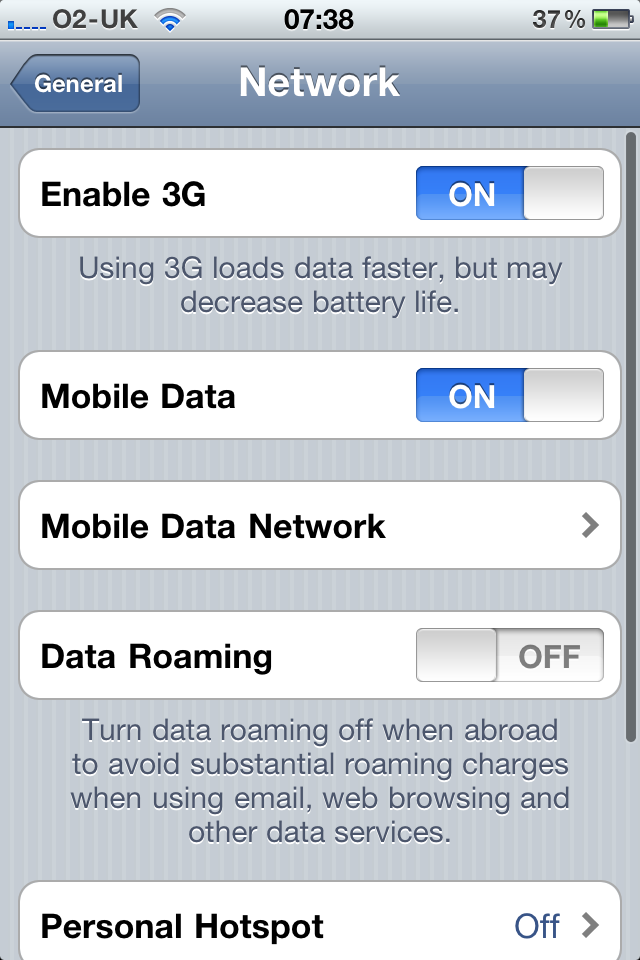Disable the Mobile Data switch
This screenshot has height=960, width=640.
509,395
